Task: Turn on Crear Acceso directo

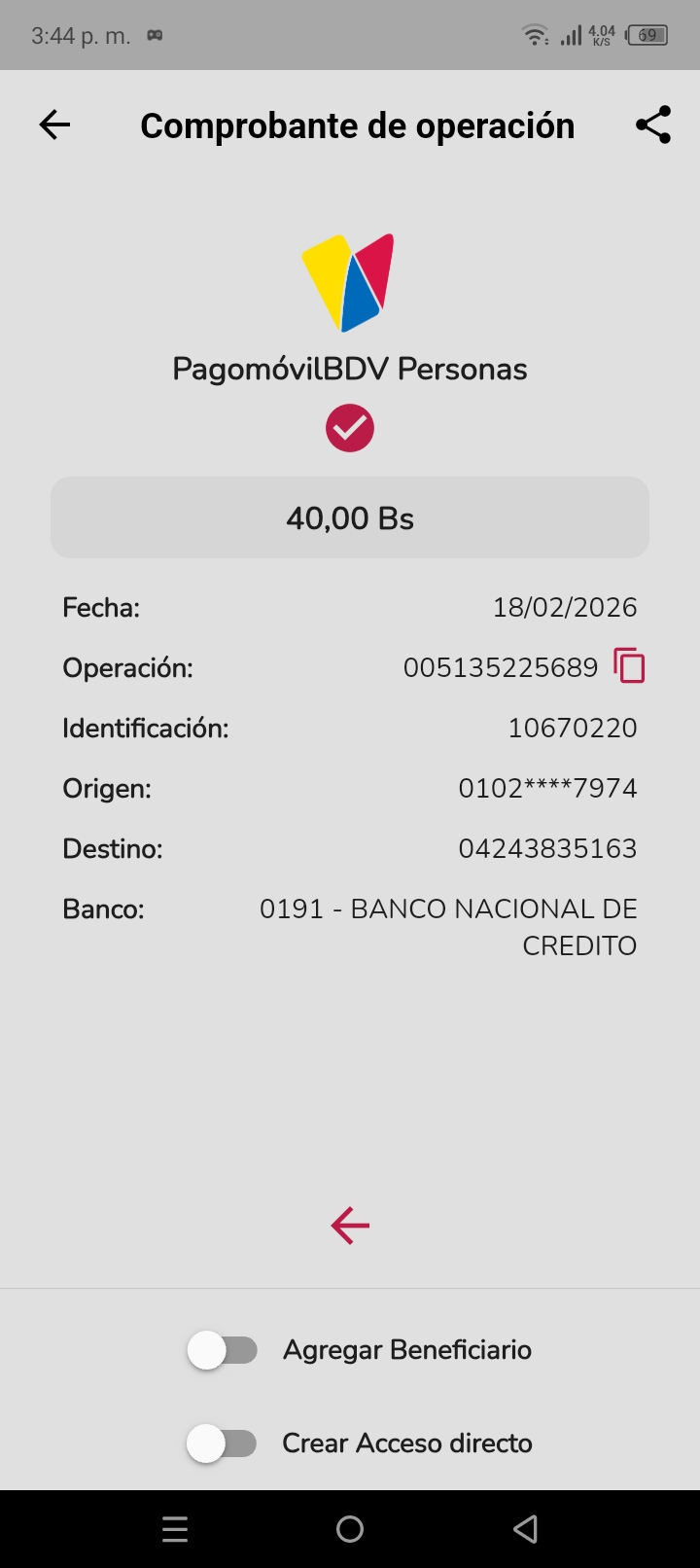Action: pos(223,1443)
